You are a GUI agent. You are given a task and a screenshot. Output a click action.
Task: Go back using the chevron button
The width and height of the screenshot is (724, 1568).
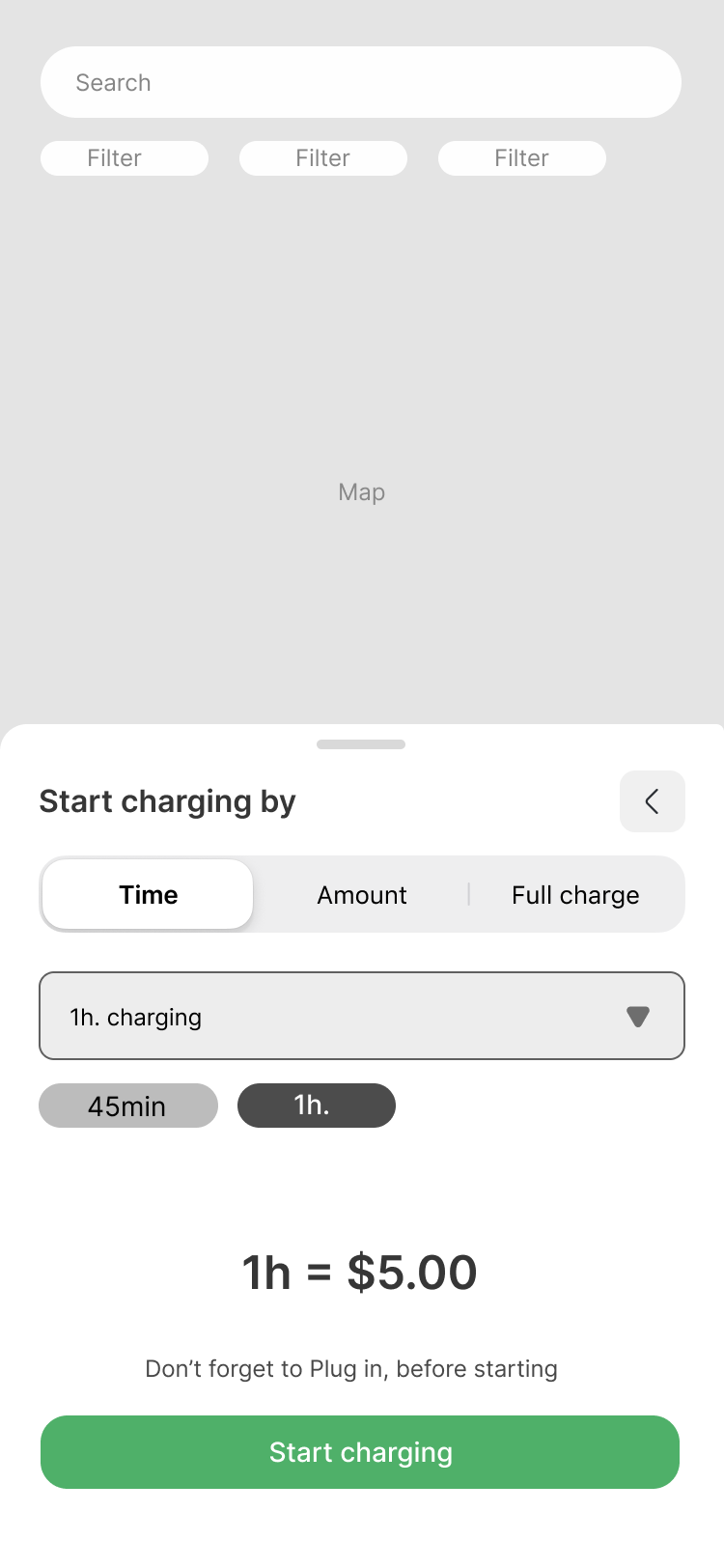point(652,801)
